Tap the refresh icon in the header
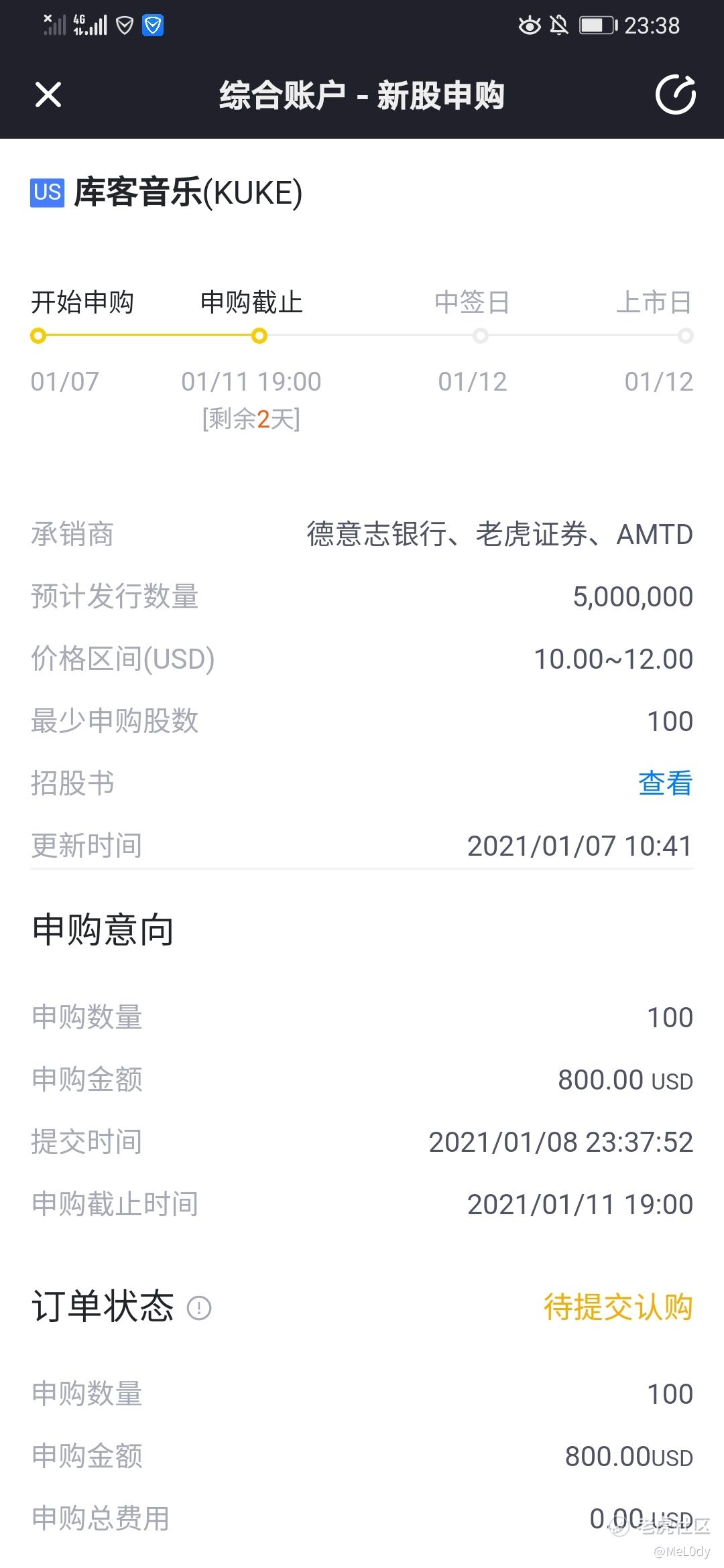Viewport: 724px width, 1568px height. pyautogui.click(x=675, y=94)
